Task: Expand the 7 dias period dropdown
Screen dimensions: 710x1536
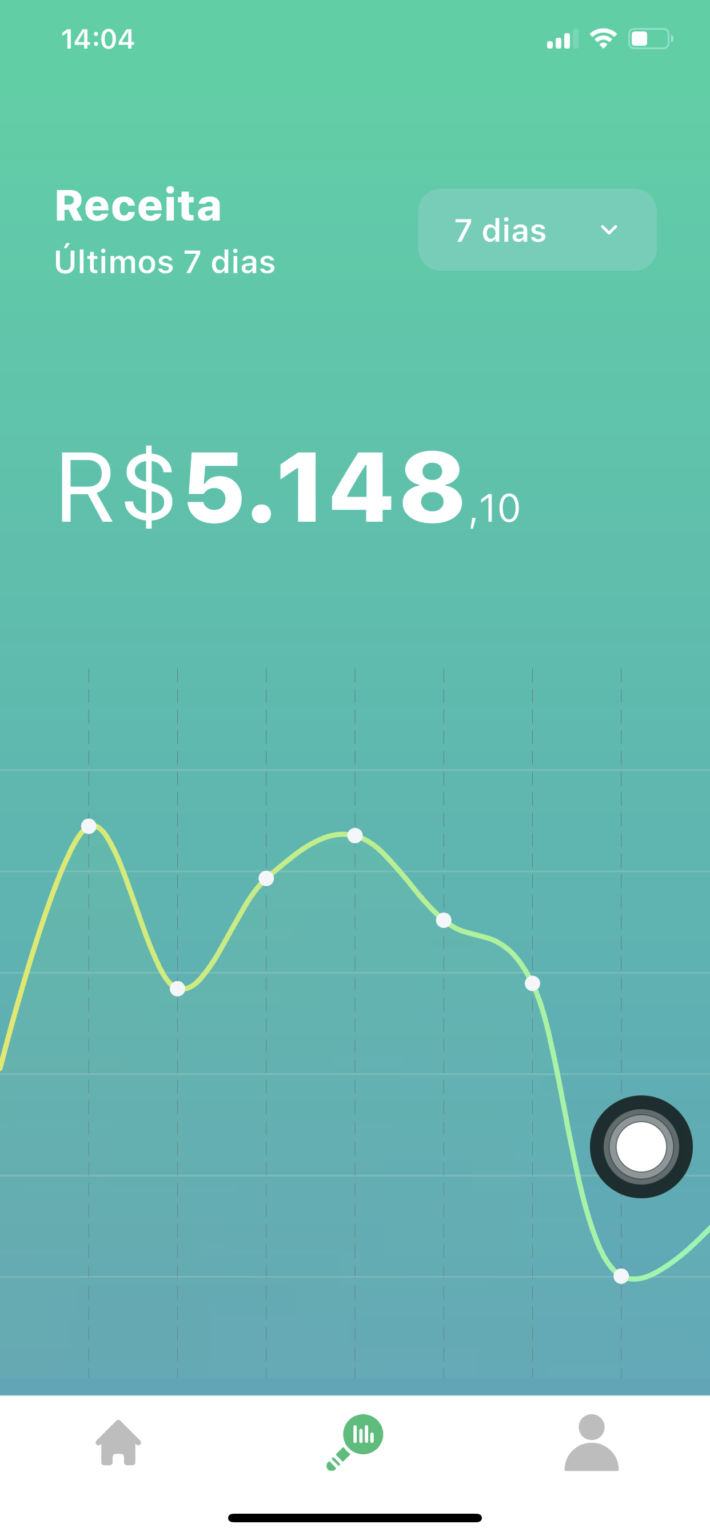Action: click(537, 230)
